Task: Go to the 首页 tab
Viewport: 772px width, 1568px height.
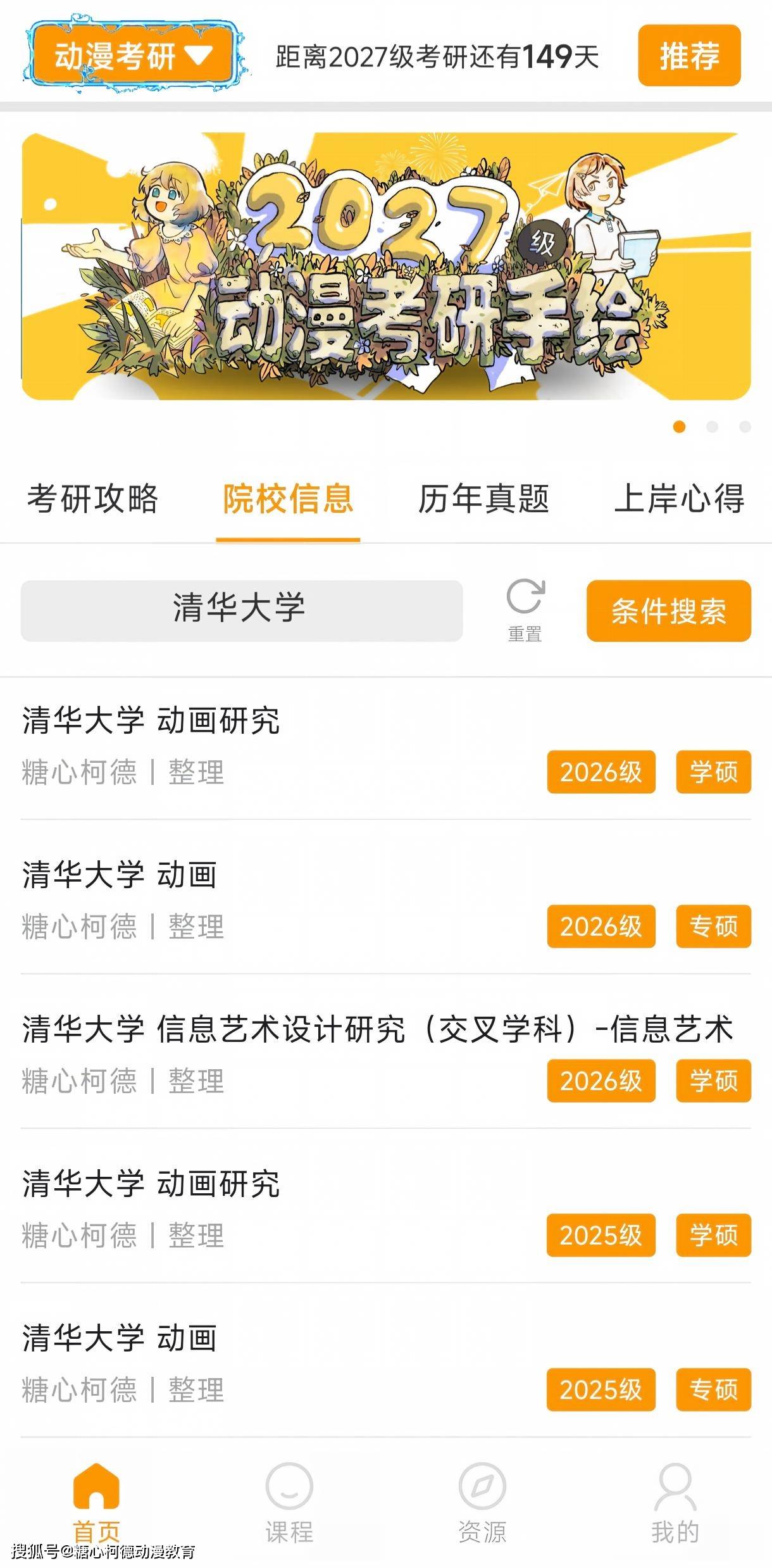Action: point(96,1505)
